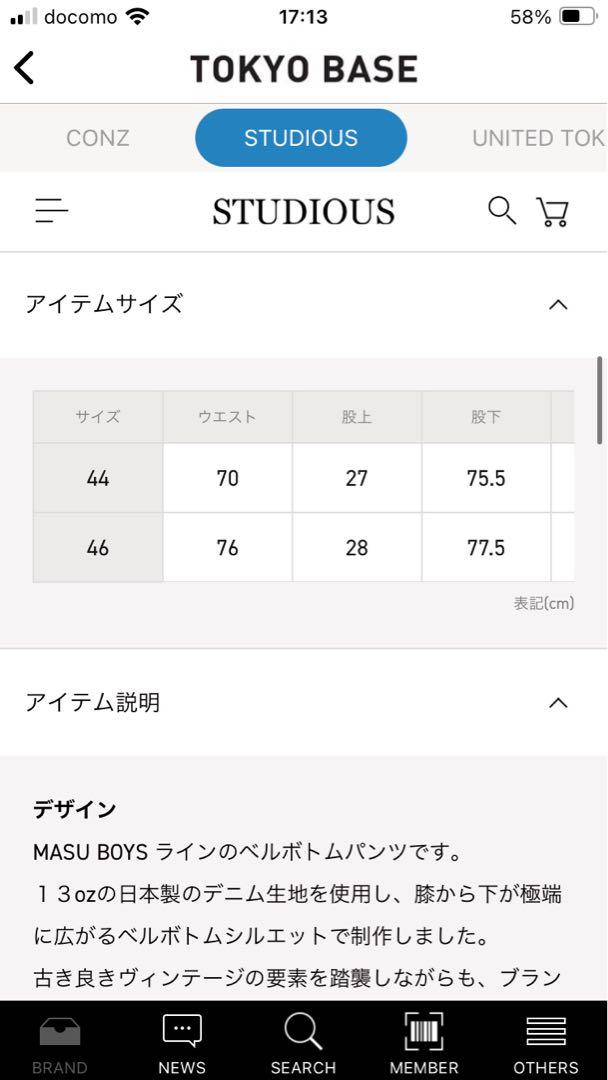Select the STUDIOUS brand tab
The height and width of the screenshot is (1080, 608).
click(x=301, y=138)
